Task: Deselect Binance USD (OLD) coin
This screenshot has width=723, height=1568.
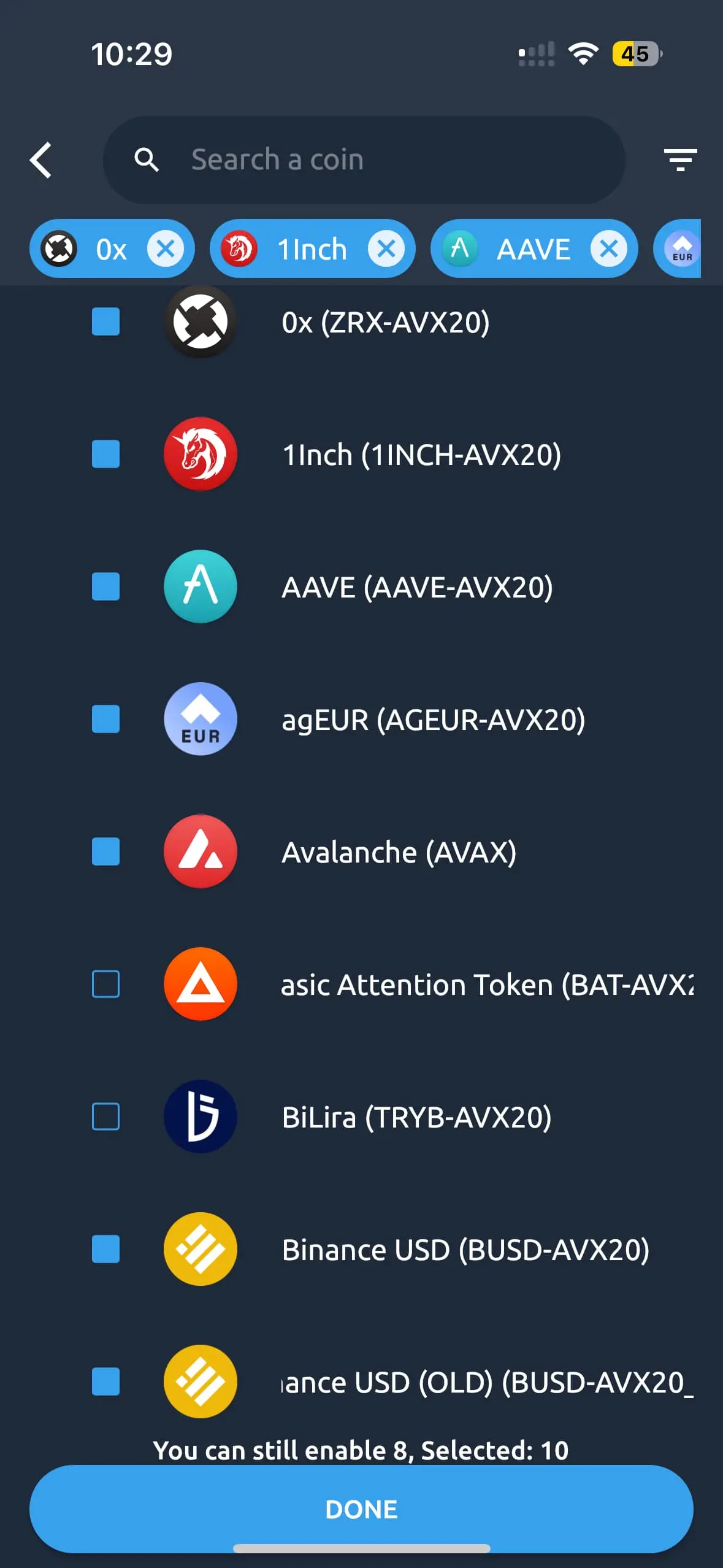Action: pos(105,1382)
